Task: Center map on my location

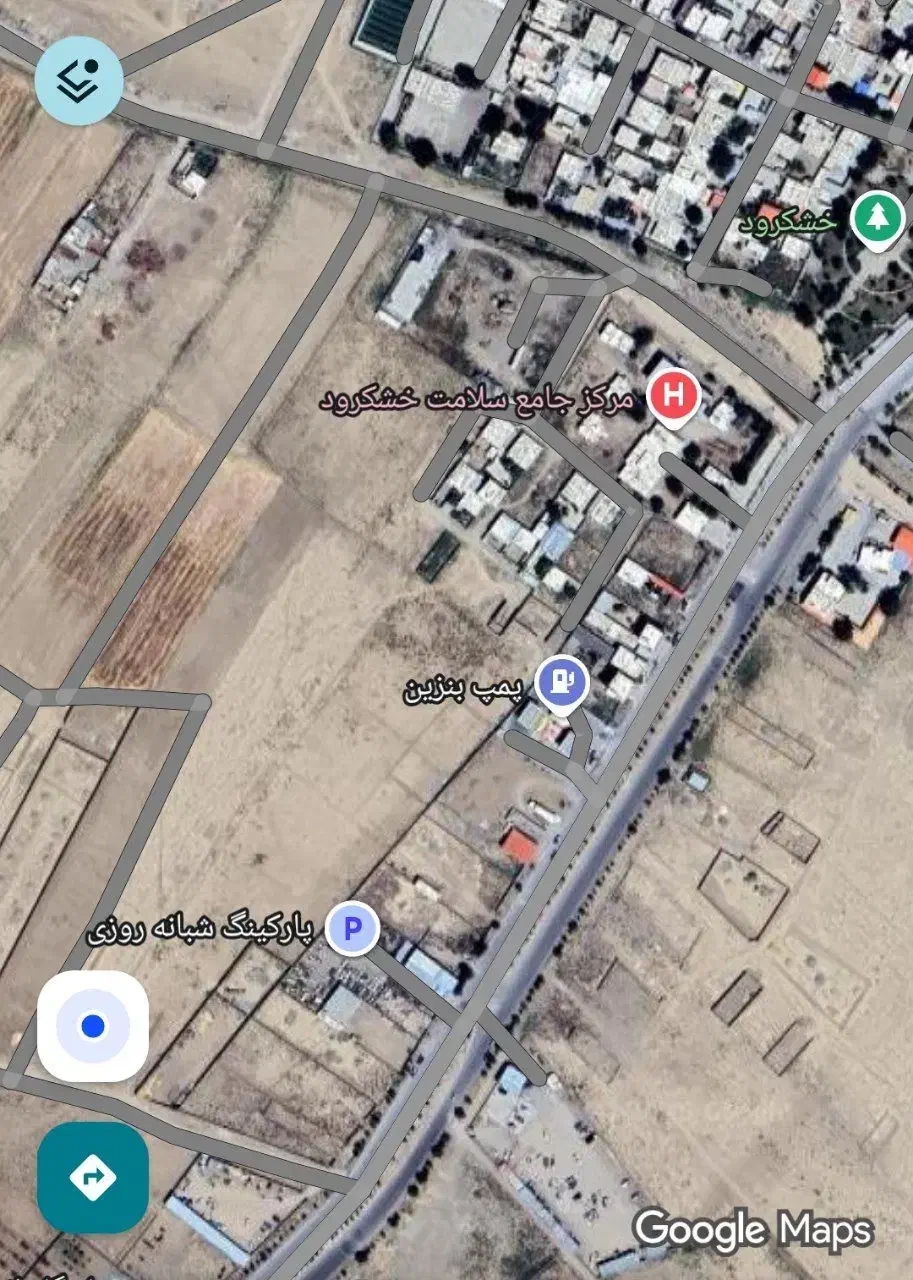Action: [93, 1026]
